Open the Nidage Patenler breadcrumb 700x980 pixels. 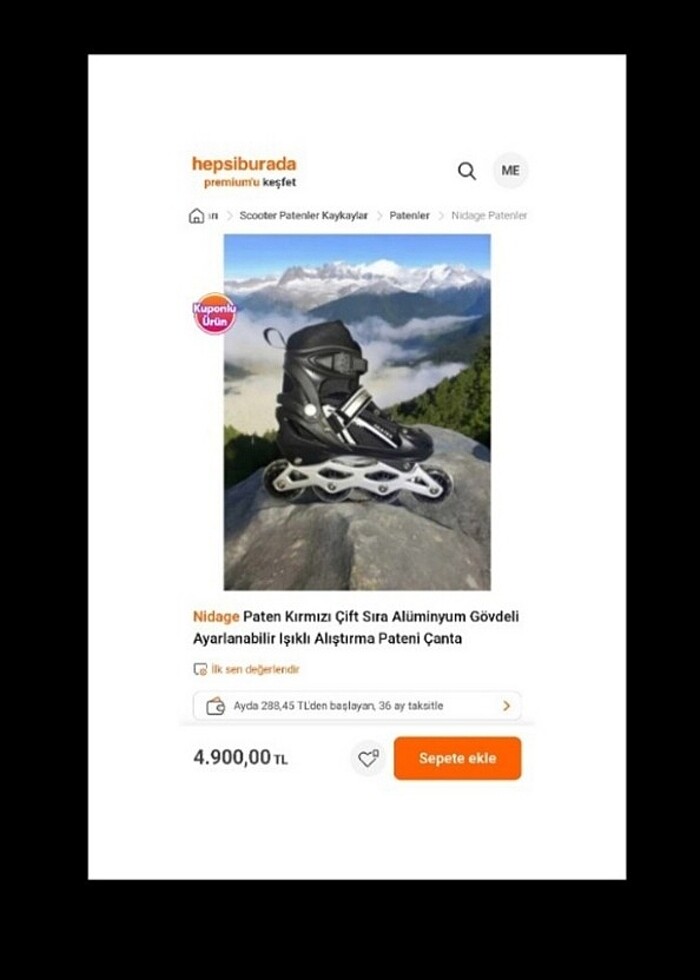pyautogui.click(x=488, y=216)
